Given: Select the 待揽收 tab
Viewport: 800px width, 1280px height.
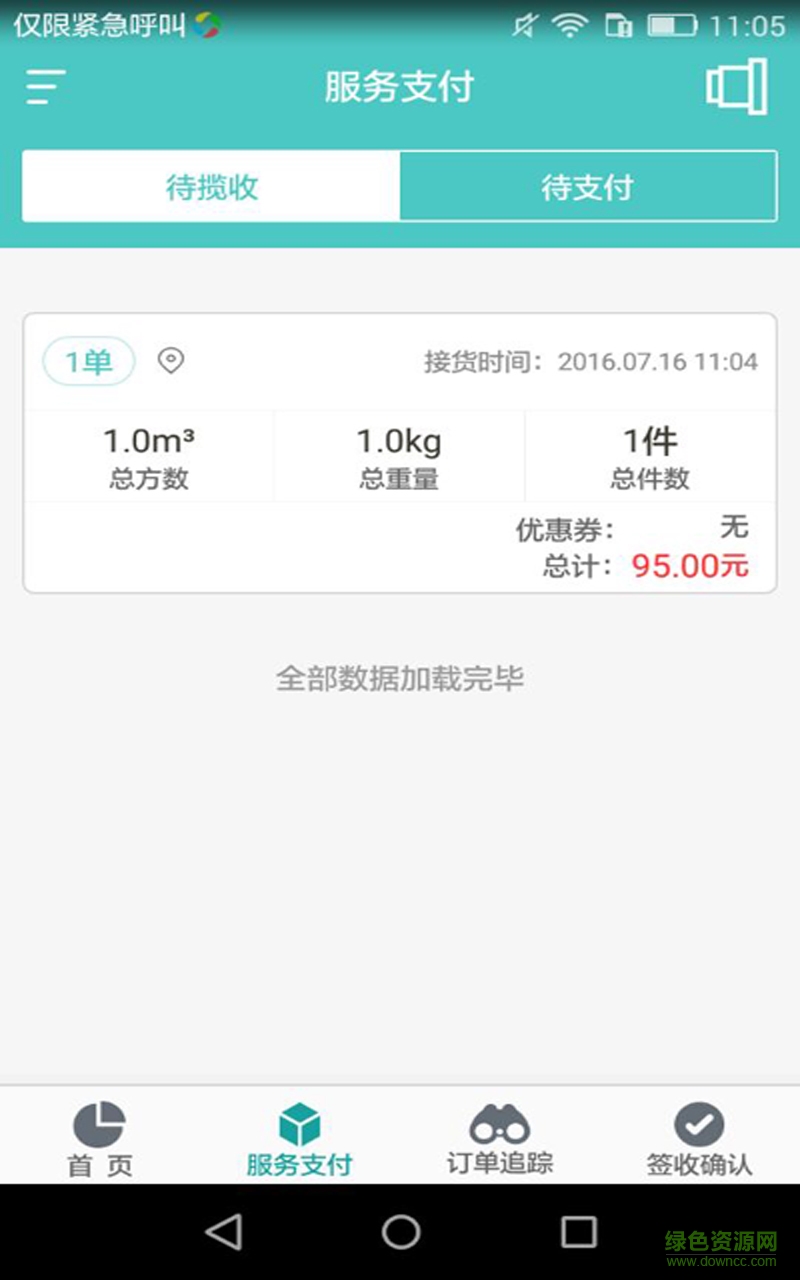Looking at the screenshot, I should pyautogui.click(x=210, y=187).
